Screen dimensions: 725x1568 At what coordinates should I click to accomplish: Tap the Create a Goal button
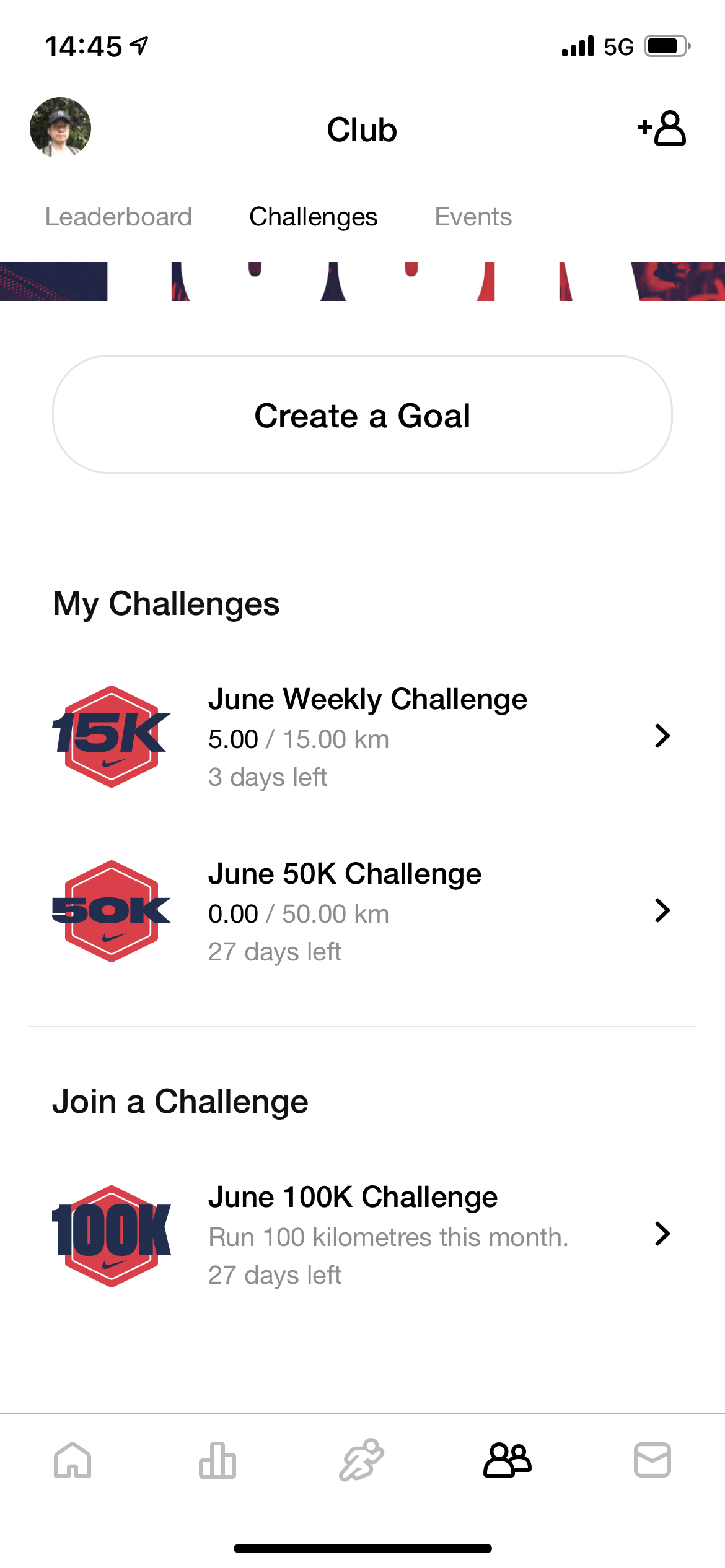(362, 414)
